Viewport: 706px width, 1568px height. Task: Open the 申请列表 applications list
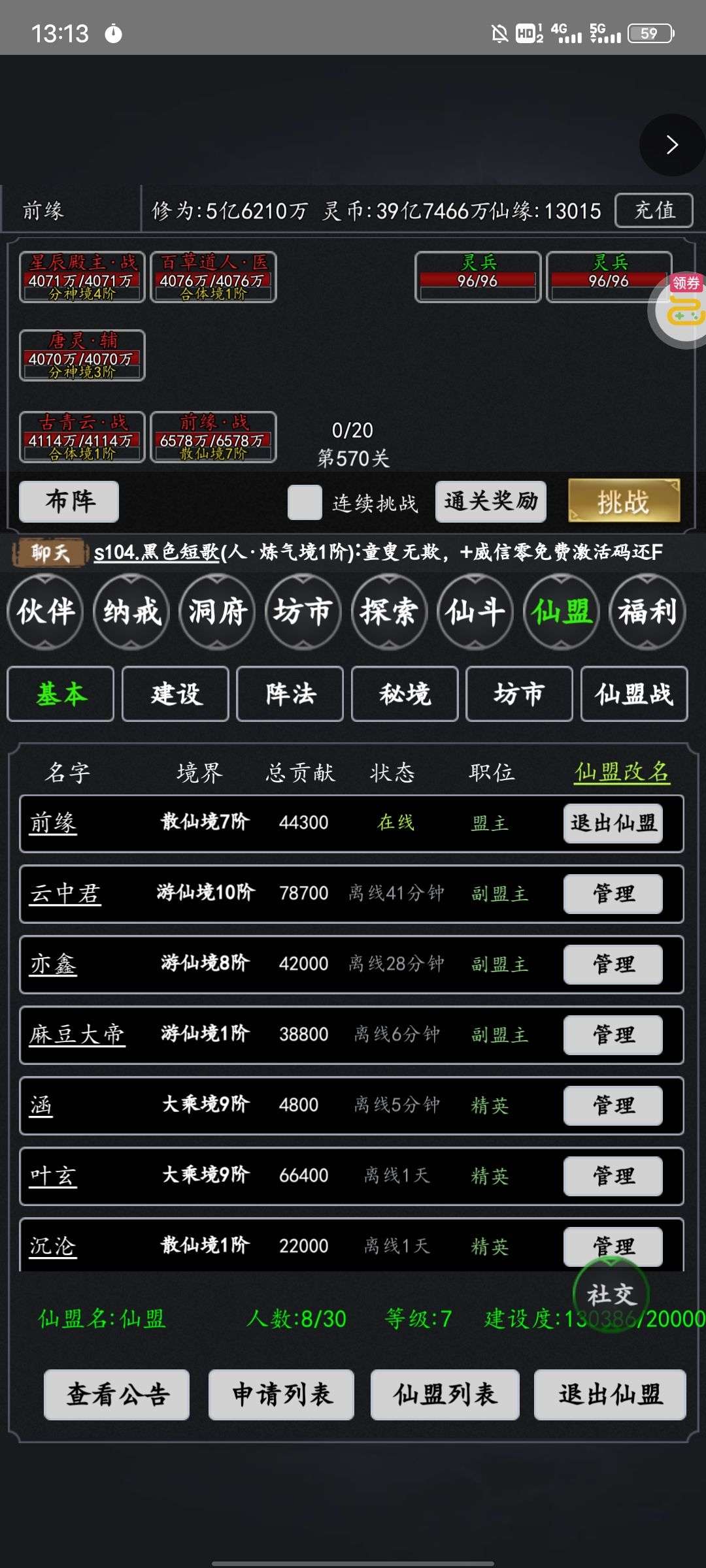pyautogui.click(x=281, y=1395)
